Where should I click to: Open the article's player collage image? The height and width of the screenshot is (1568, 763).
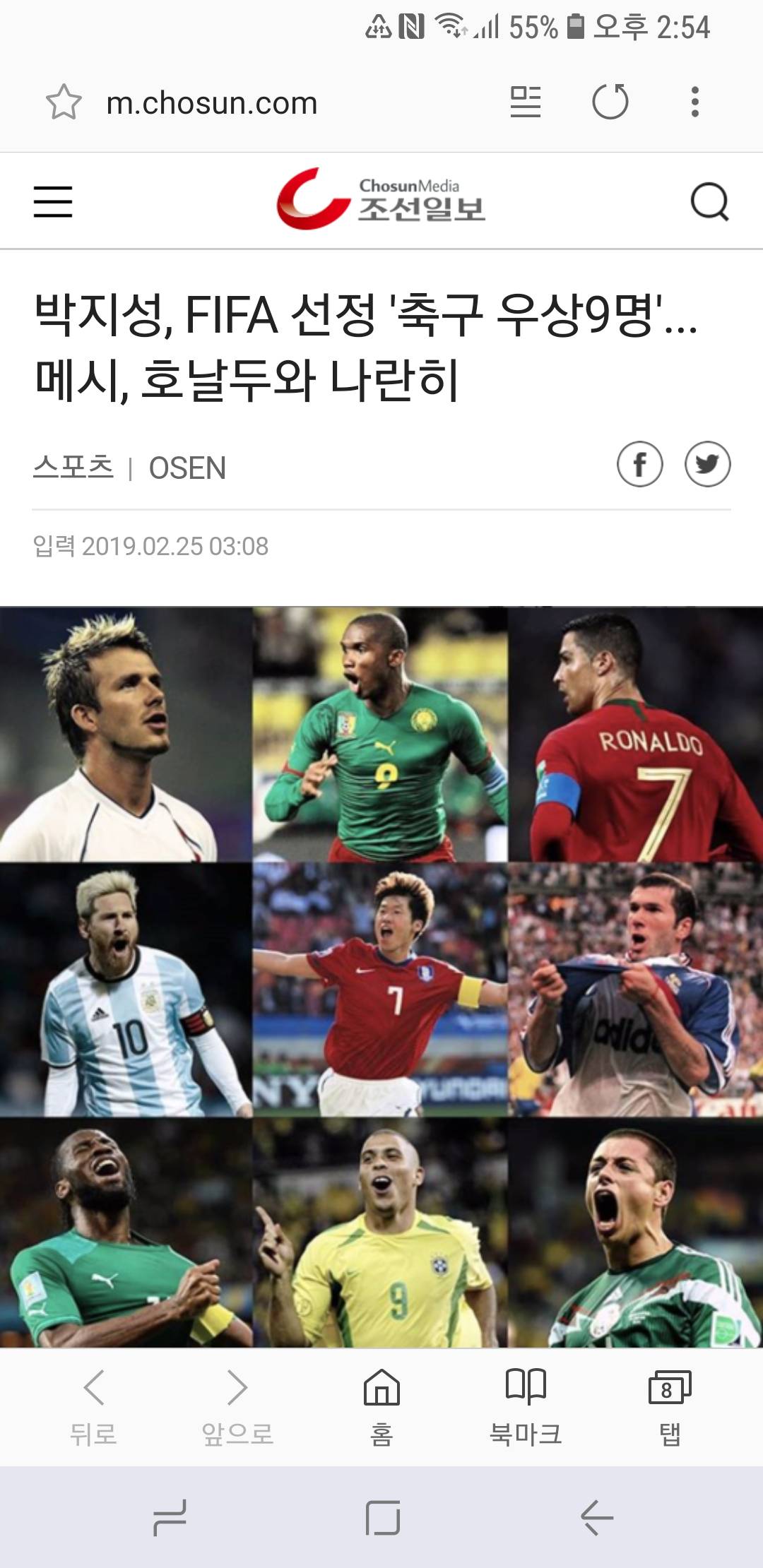[381, 976]
